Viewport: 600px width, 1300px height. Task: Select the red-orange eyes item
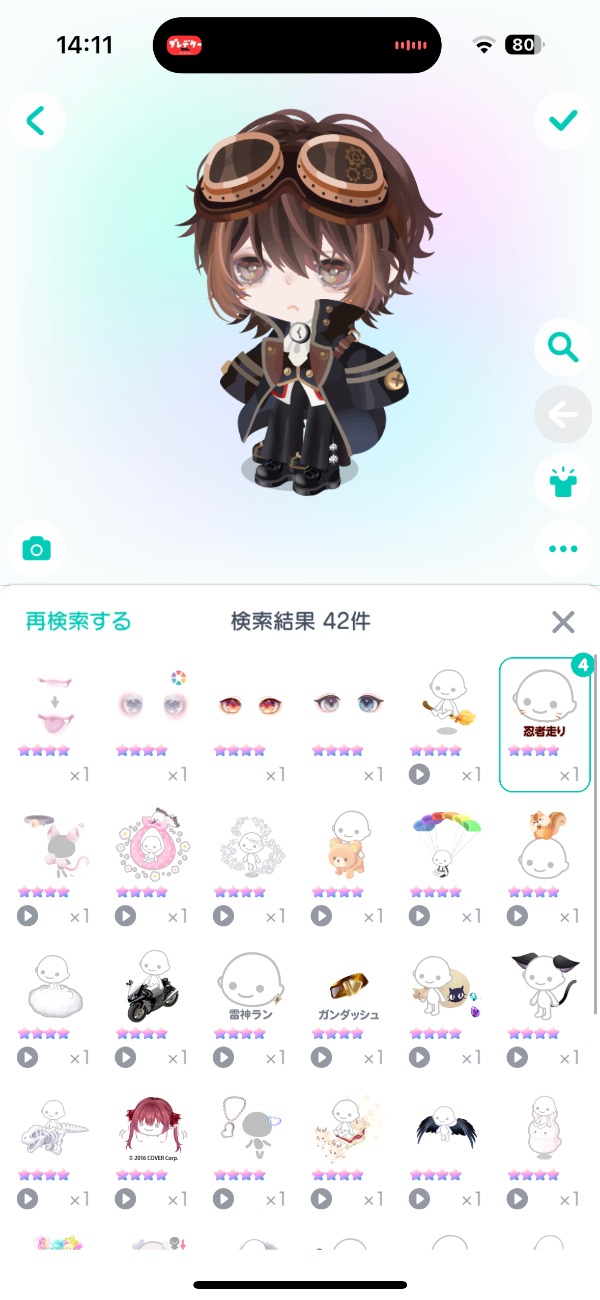[x=249, y=707]
